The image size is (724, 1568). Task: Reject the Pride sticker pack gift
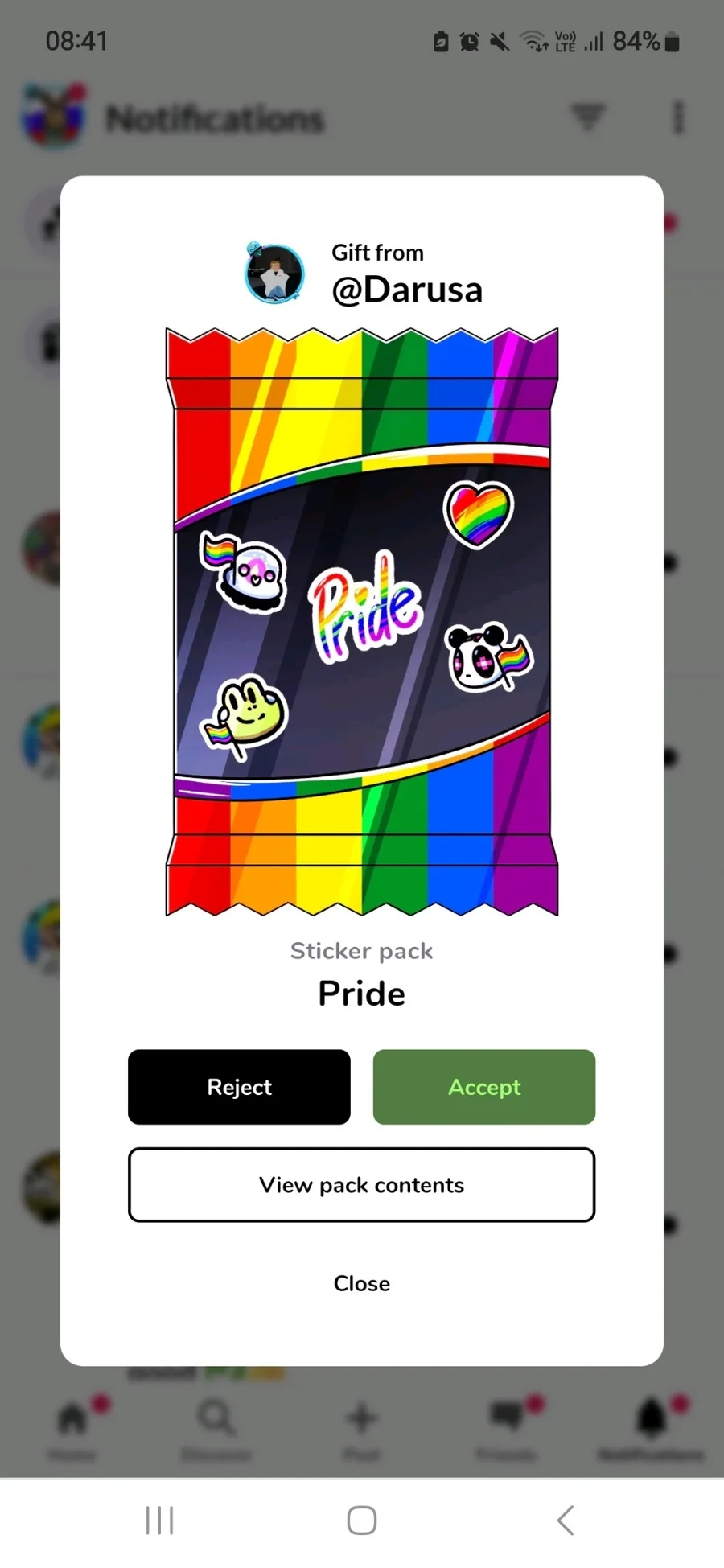(x=239, y=1086)
